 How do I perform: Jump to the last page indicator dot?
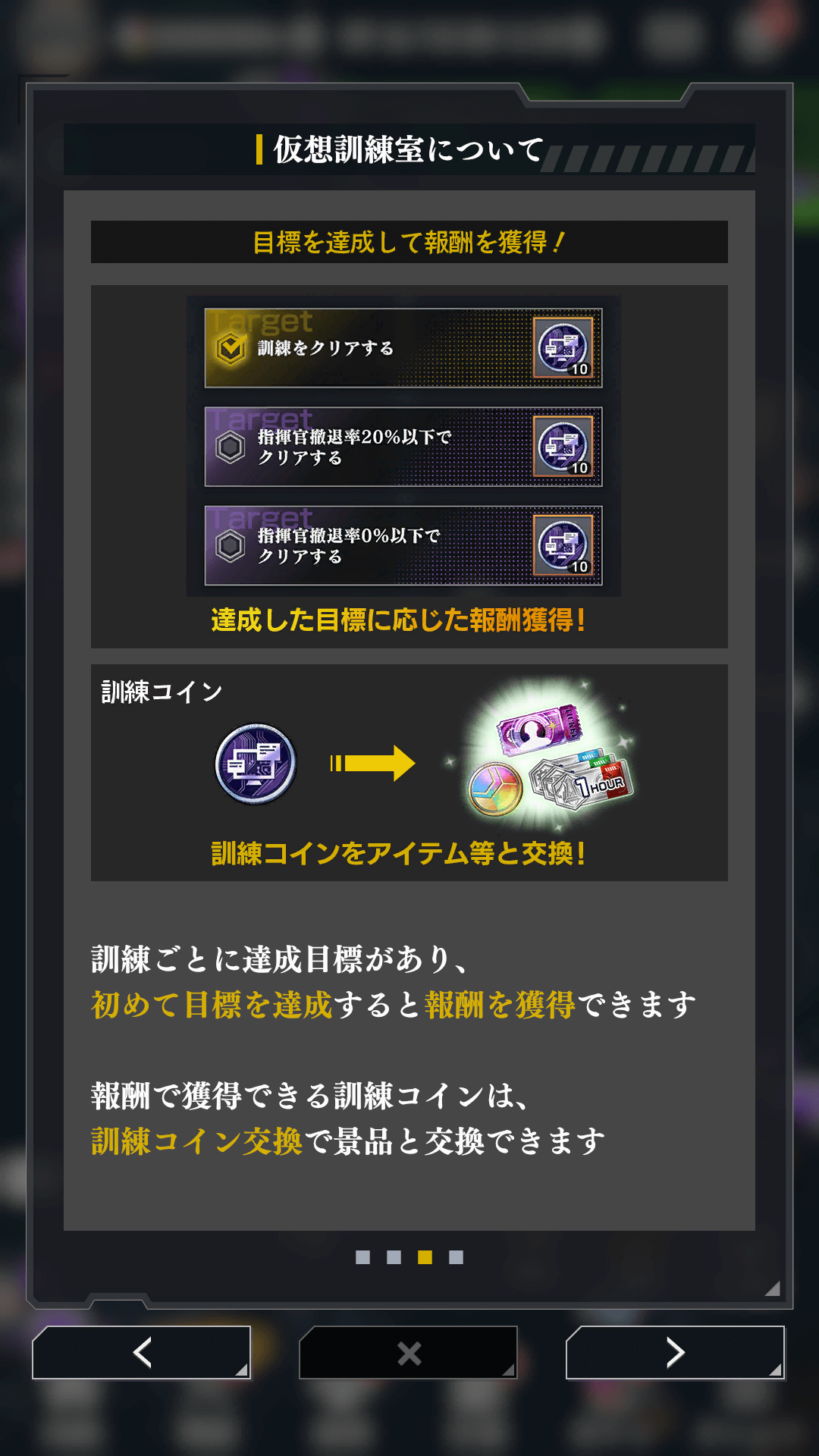point(456,1257)
